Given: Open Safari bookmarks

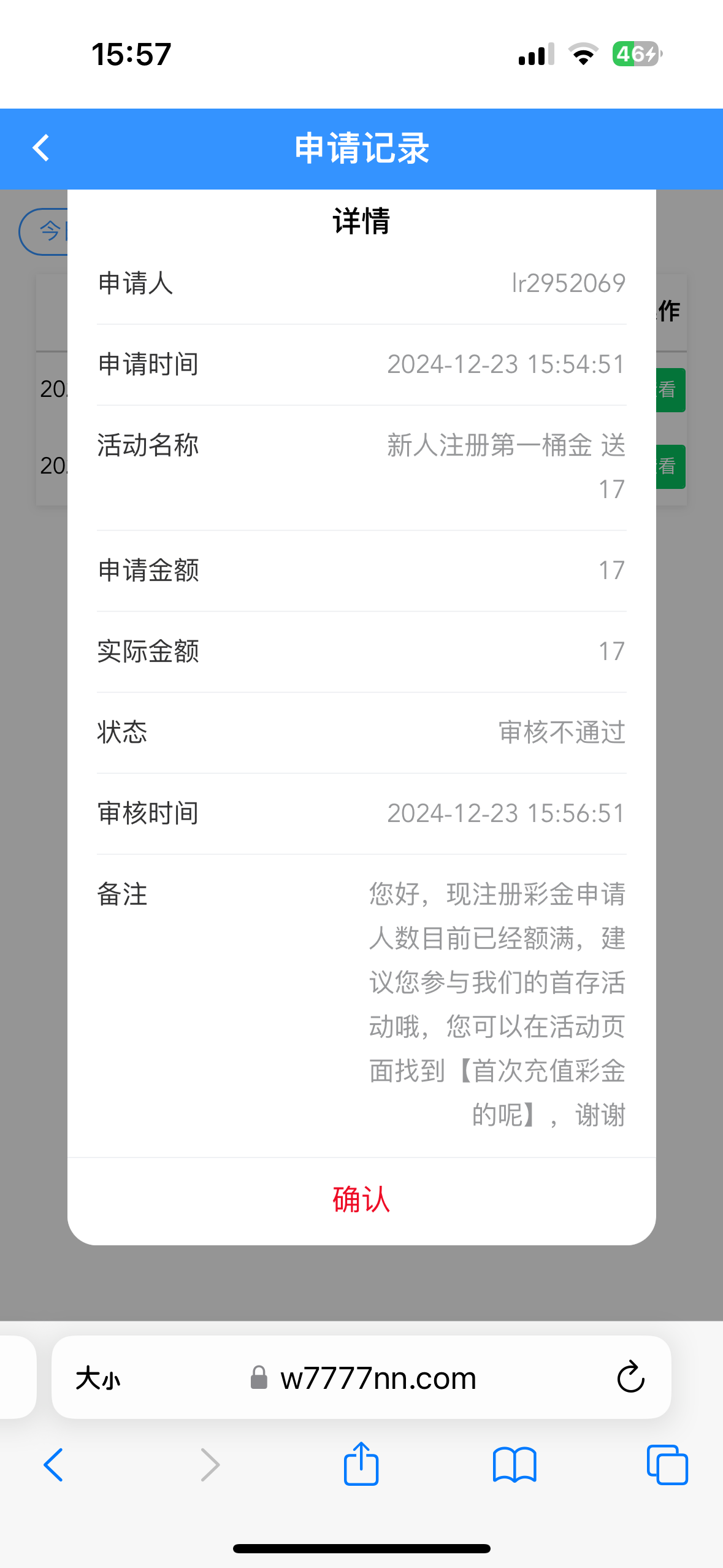Looking at the screenshot, I should pos(515,1465).
